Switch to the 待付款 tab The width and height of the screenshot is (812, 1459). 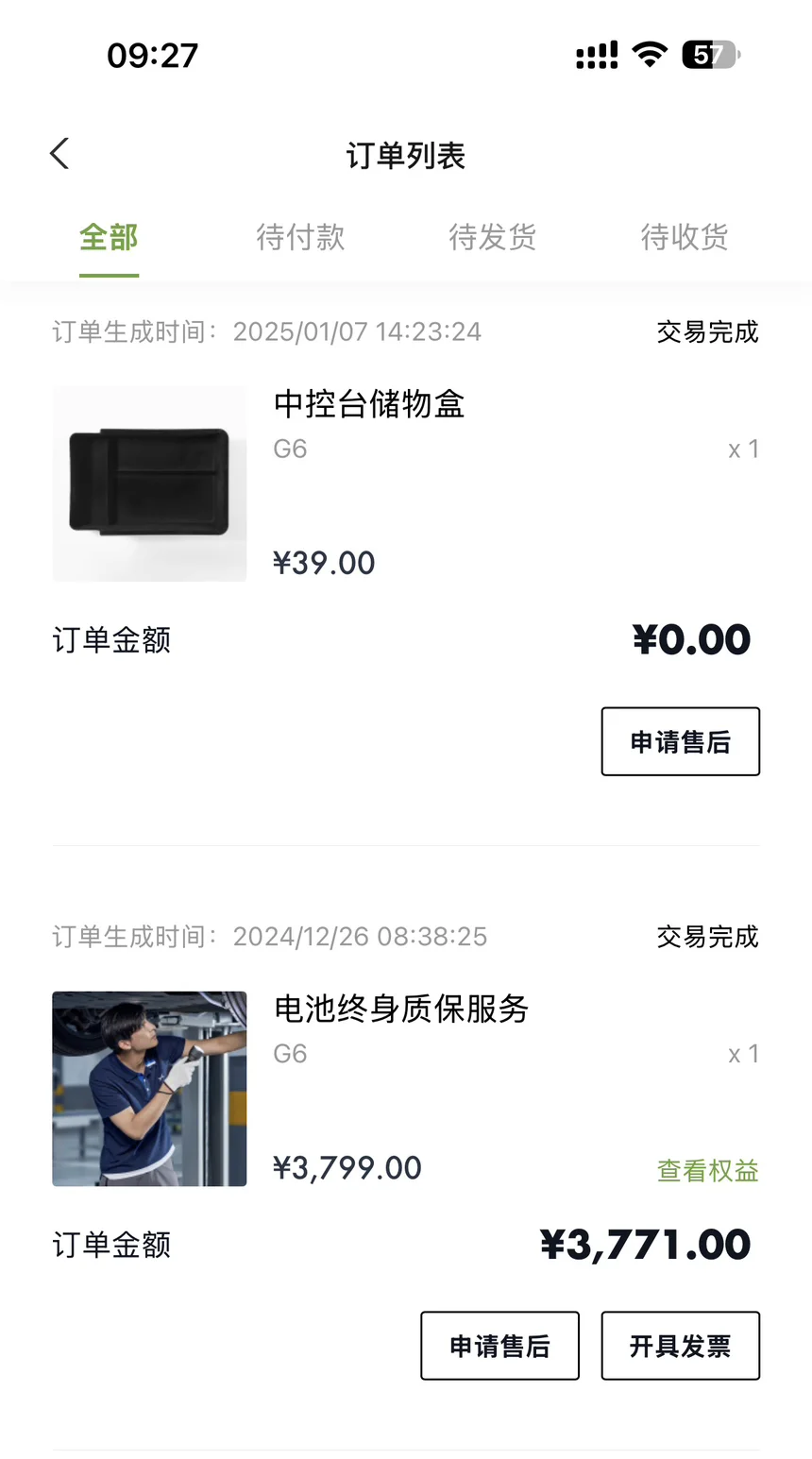click(300, 237)
